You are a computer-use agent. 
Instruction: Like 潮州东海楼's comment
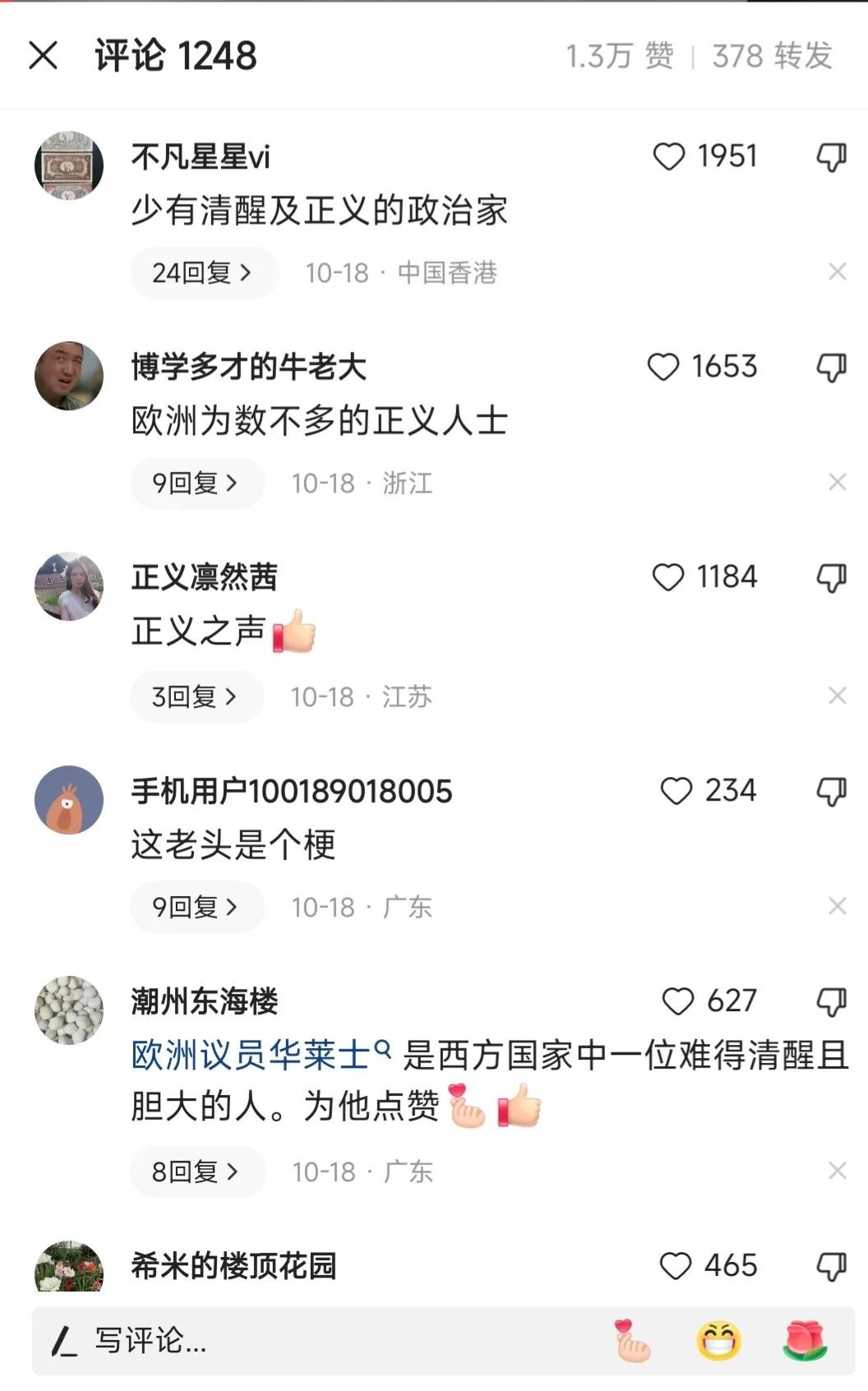[x=678, y=1001]
